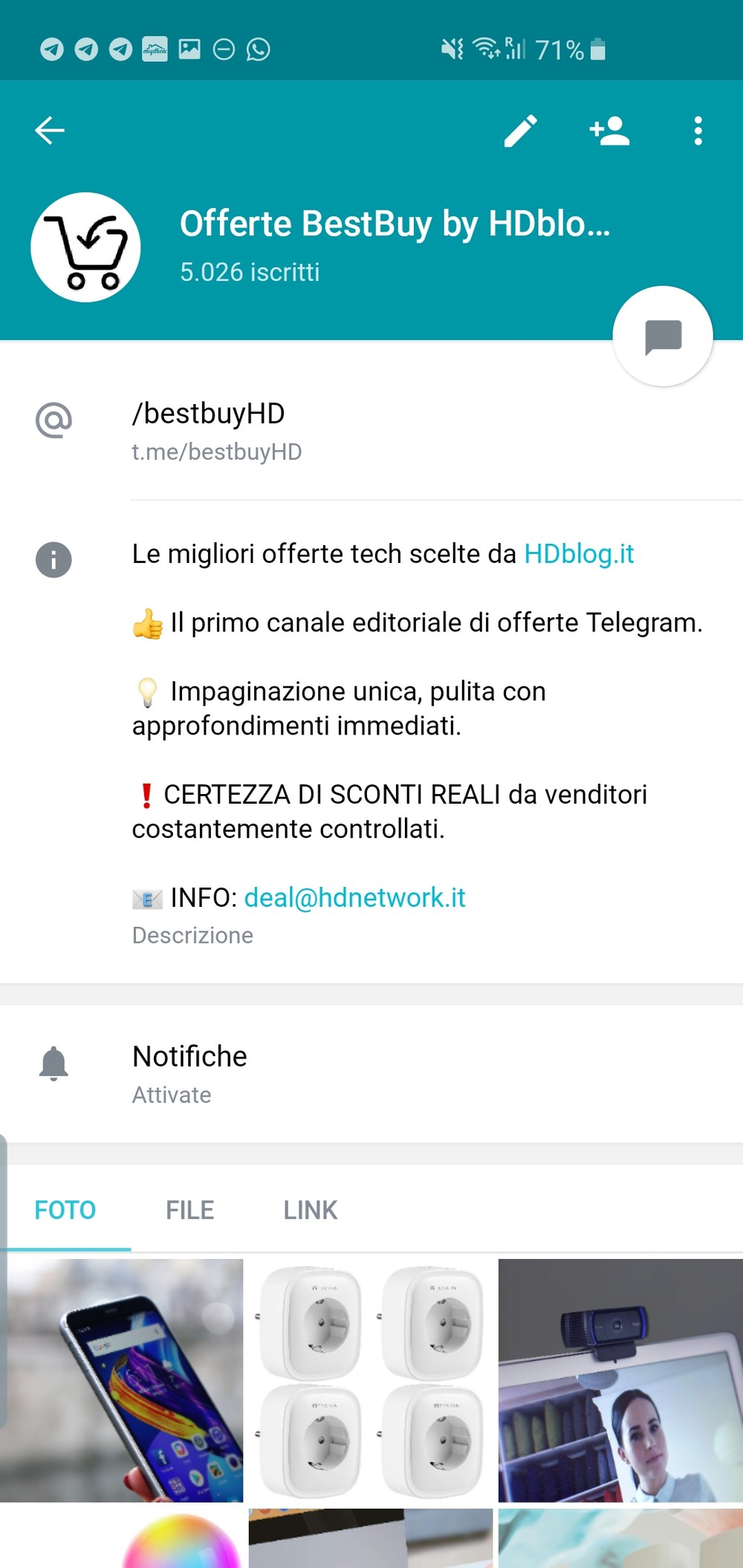
Task: Open the smart plugs photo thumbnail
Action: click(x=371, y=1380)
